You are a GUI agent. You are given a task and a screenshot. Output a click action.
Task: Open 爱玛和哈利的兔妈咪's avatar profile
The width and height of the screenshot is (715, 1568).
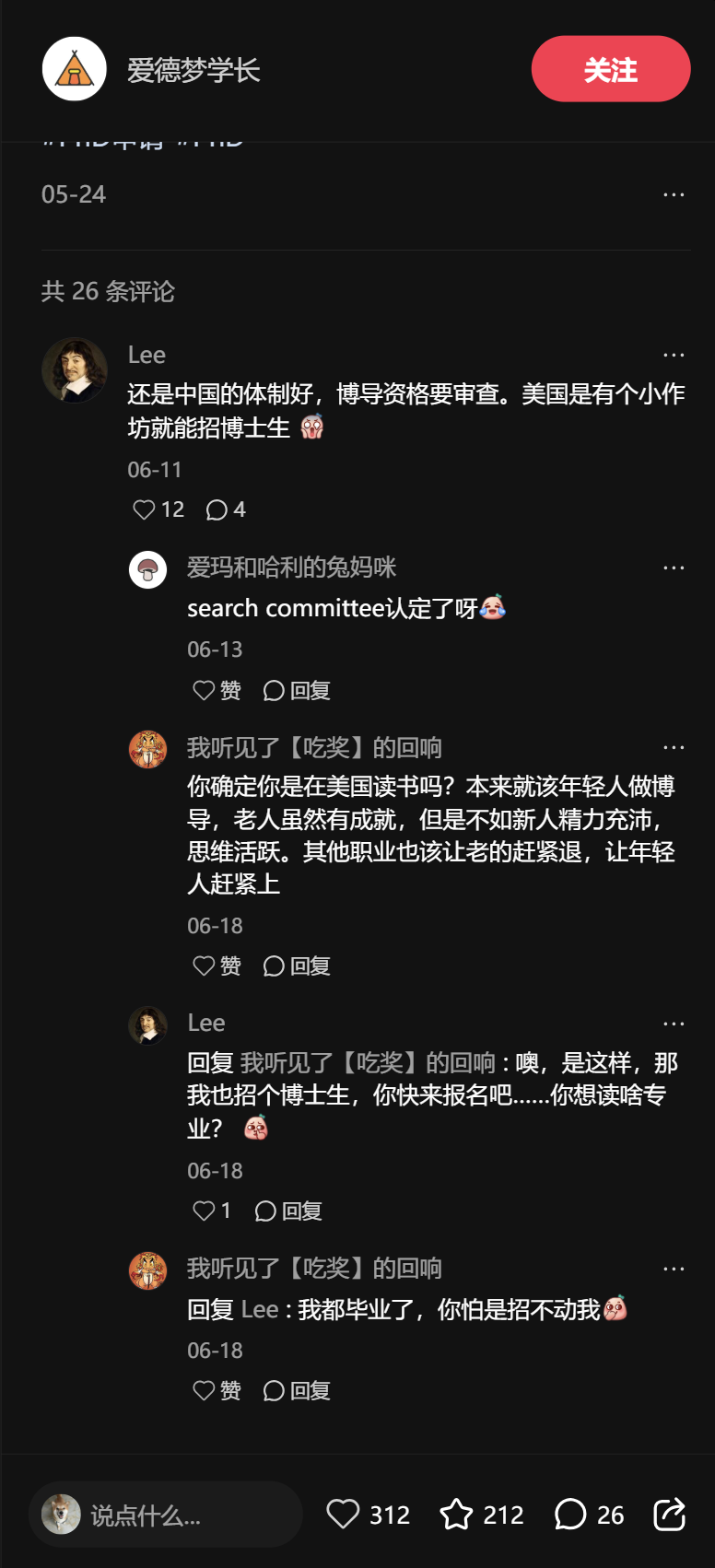pos(147,569)
